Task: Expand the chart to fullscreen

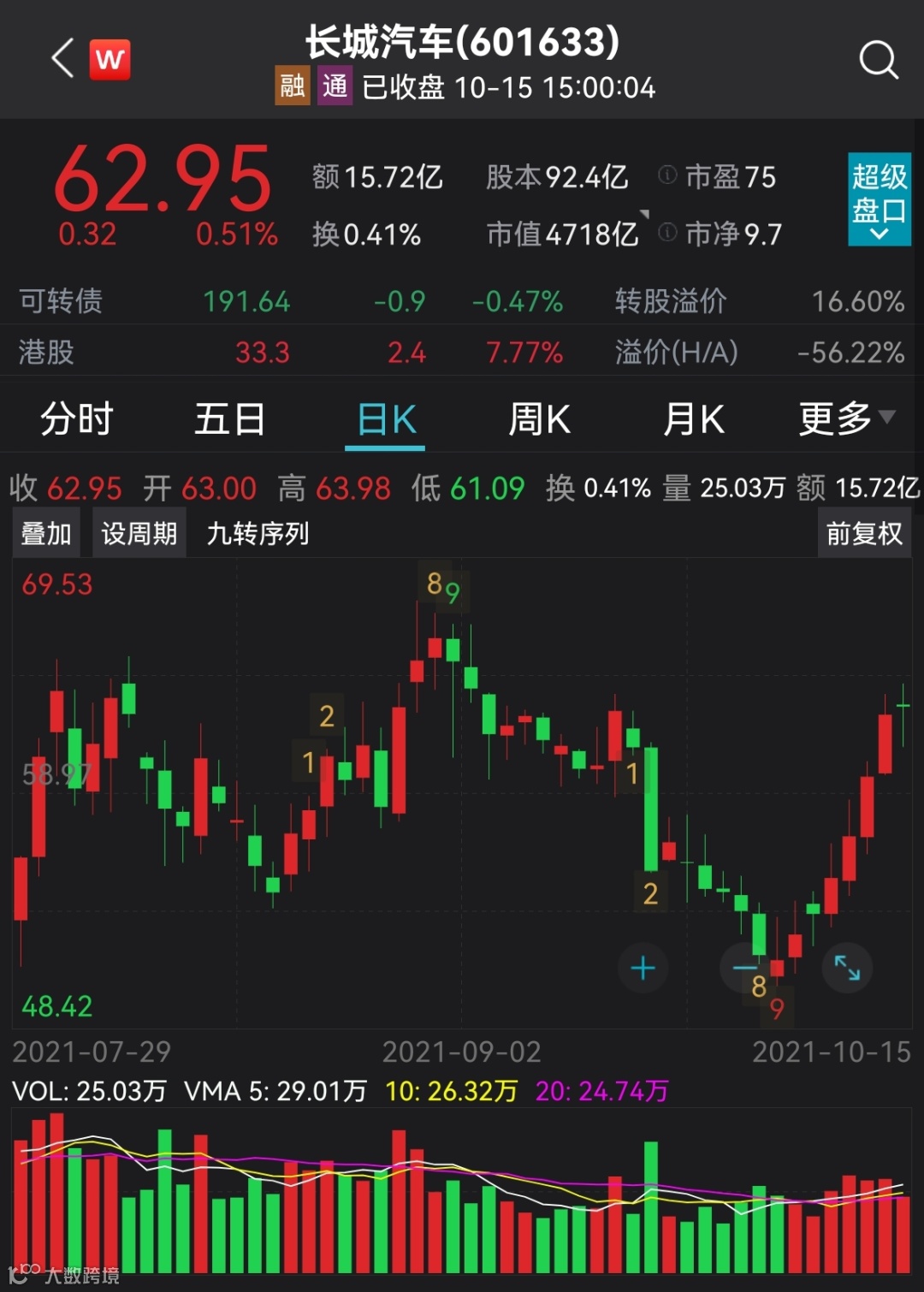Action: [847, 968]
